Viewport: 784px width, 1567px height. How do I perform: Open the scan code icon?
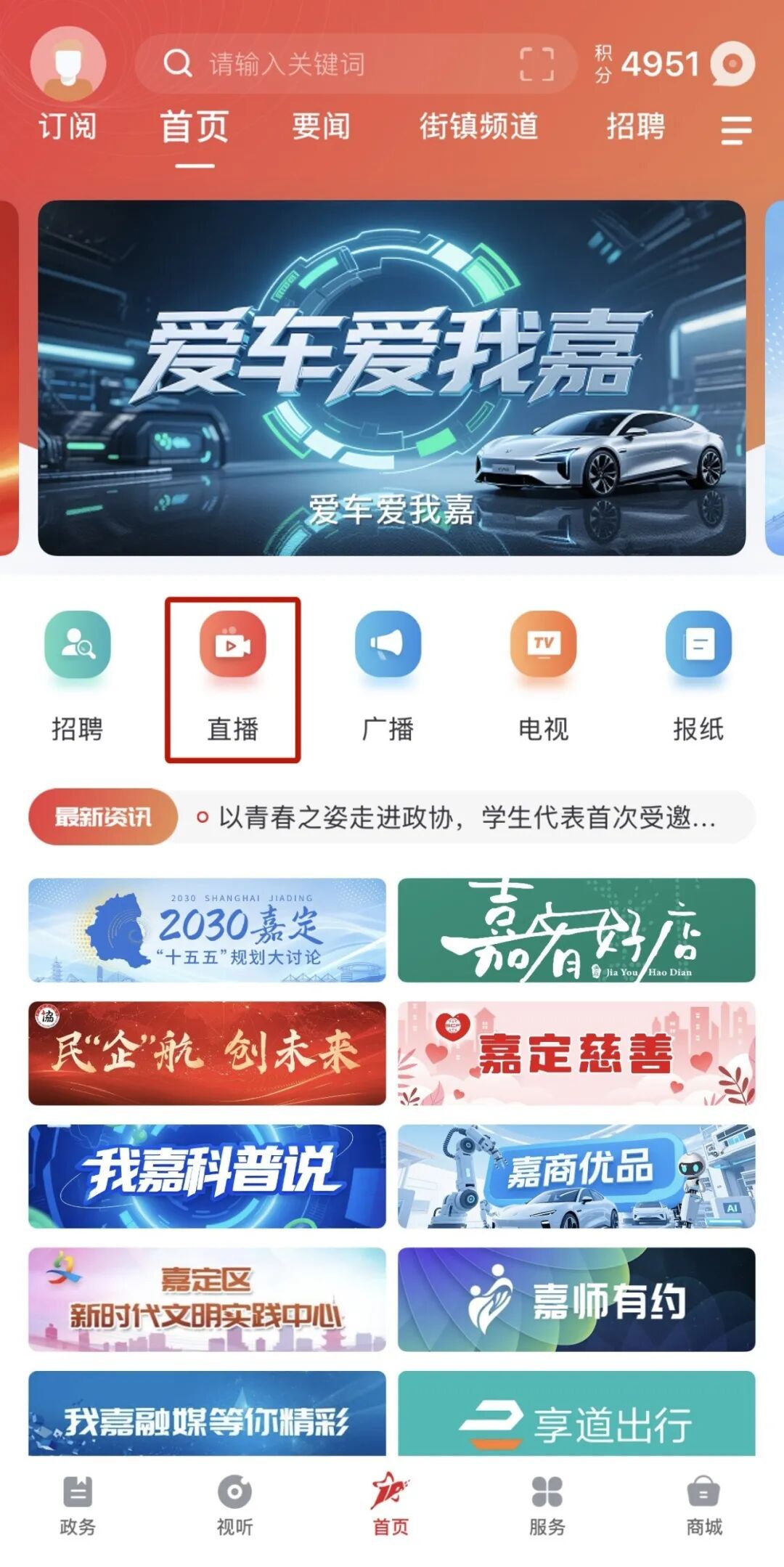point(536,64)
